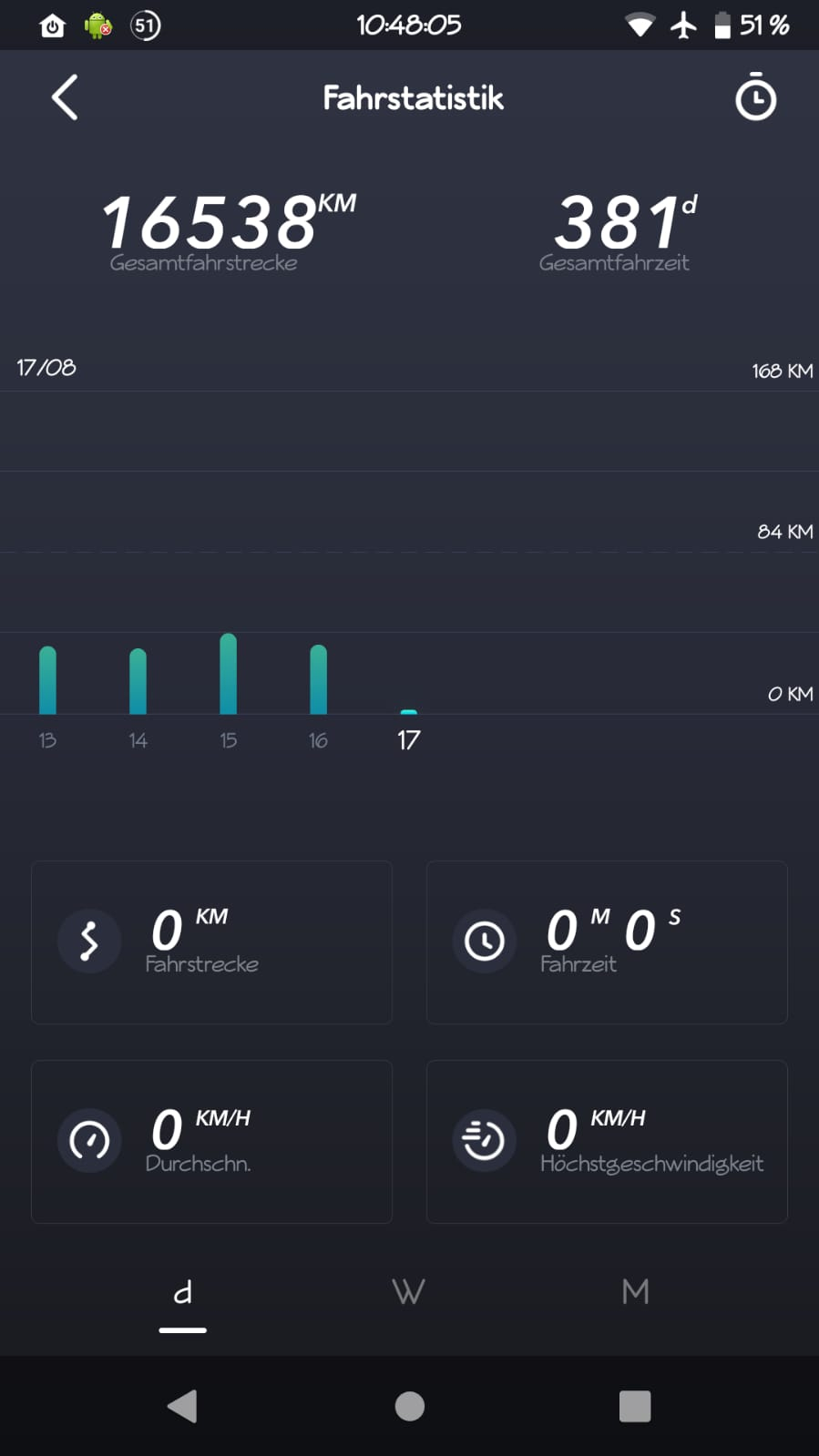The image size is (819, 1456).
Task: Select the bar for day 16
Action: pos(318,679)
